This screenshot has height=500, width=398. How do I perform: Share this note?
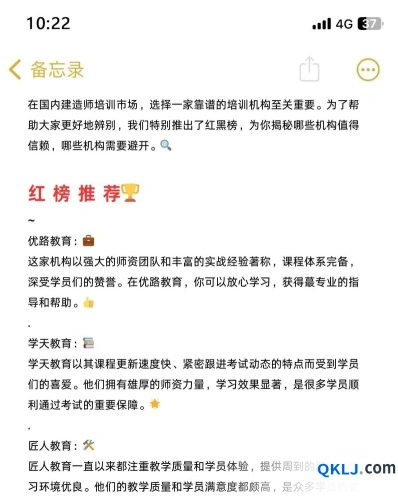pos(309,69)
